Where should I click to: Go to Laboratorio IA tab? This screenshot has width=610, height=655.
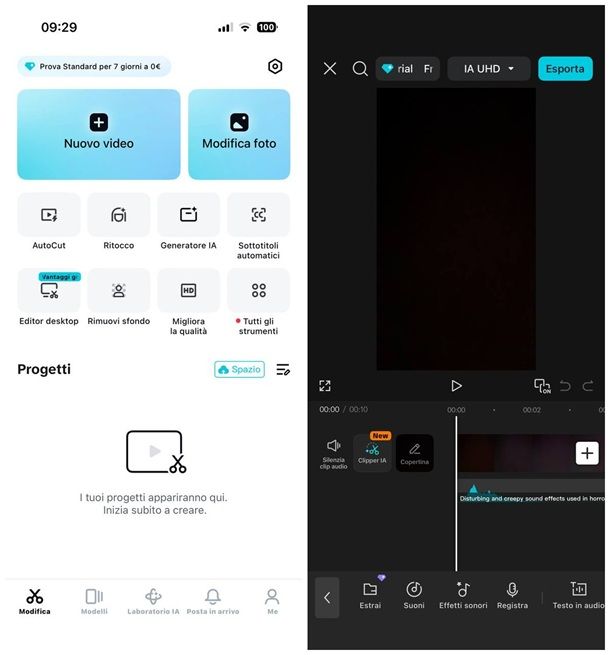click(153, 600)
